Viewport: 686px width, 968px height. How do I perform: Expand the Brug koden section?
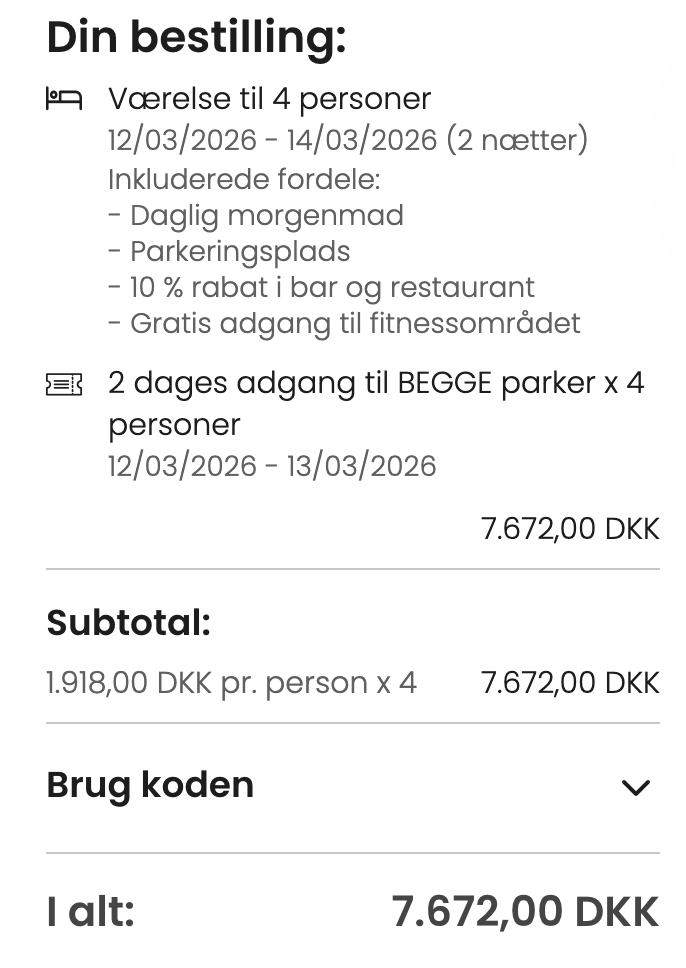[x=635, y=787]
